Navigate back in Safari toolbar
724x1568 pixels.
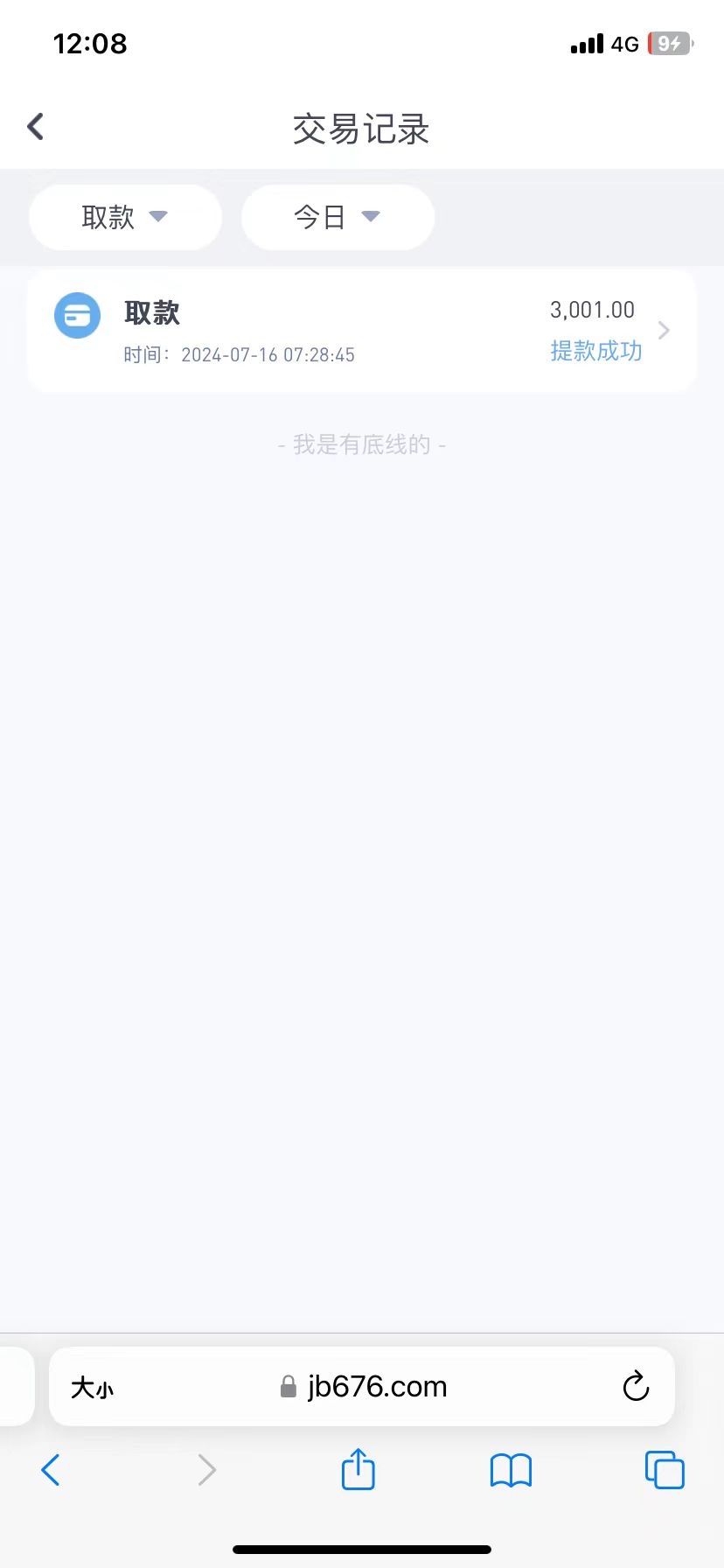pos(51,1470)
